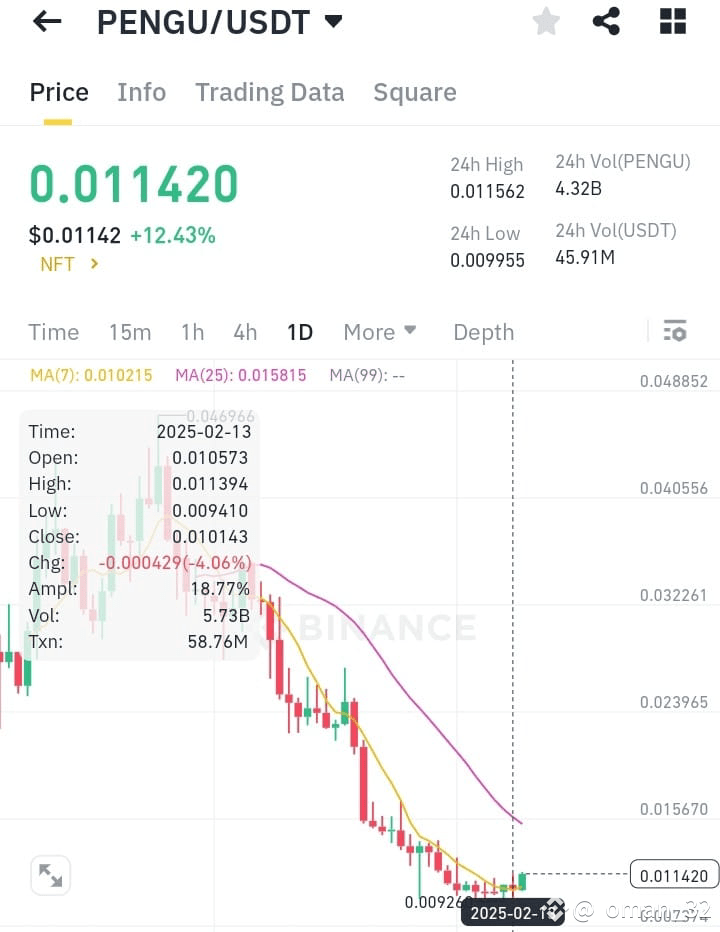Open the More timeframe dropdown
Image resolution: width=720 pixels, height=932 pixels.
point(380,331)
